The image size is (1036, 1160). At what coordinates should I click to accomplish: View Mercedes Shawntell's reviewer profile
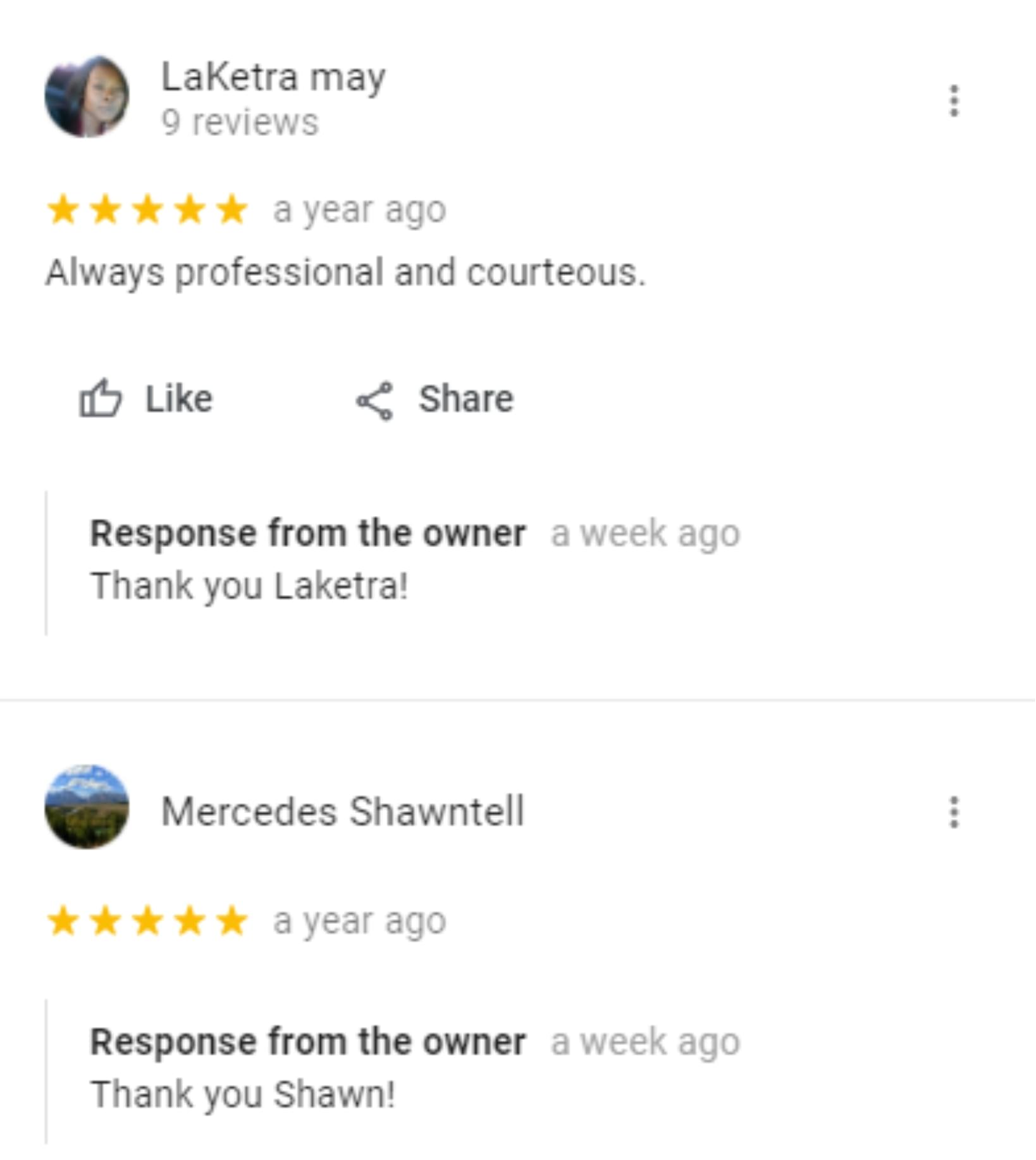[342, 811]
